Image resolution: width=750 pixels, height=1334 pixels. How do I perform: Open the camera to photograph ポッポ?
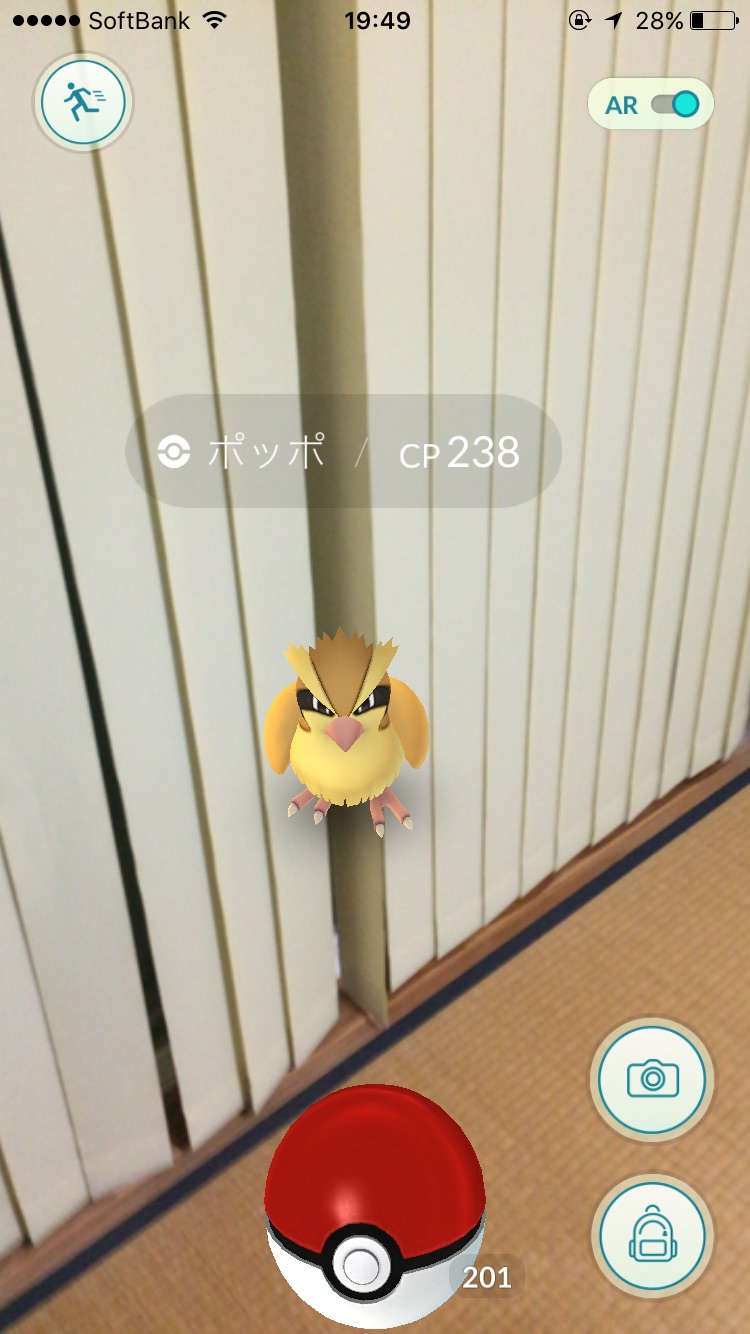[652, 1079]
